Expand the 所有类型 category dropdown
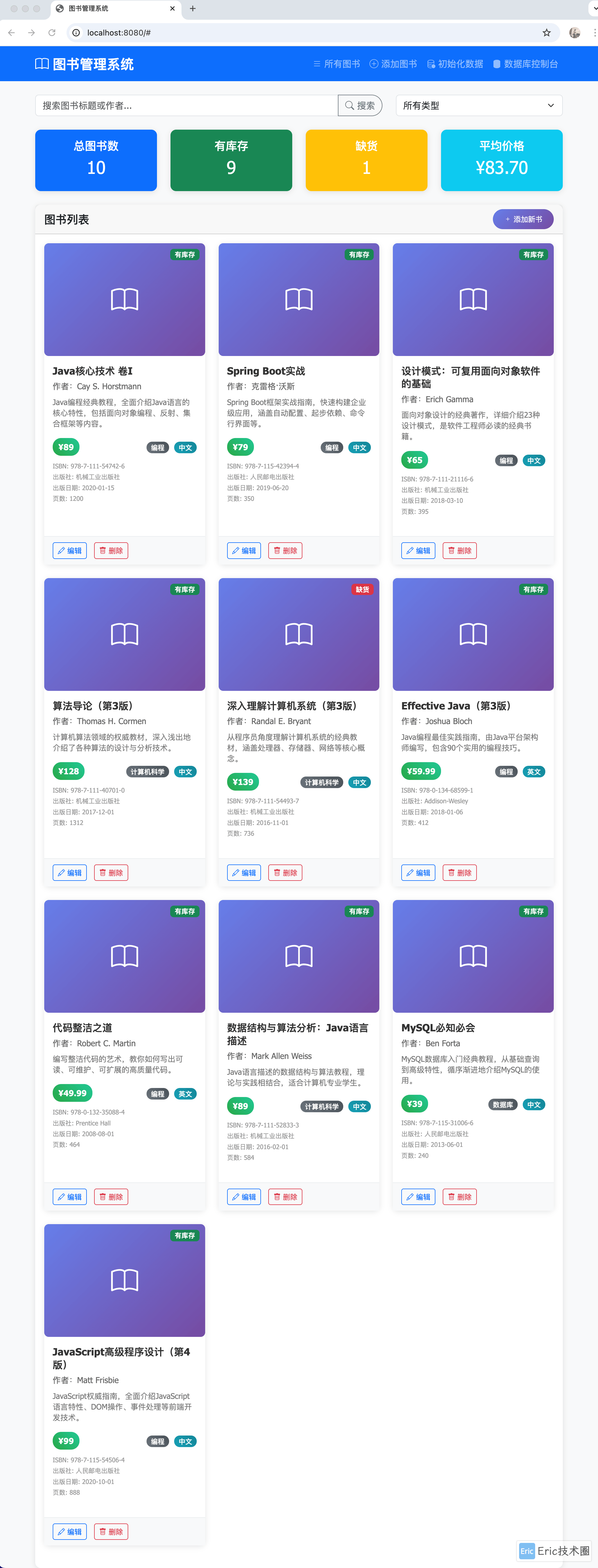598x1568 pixels. (479, 105)
